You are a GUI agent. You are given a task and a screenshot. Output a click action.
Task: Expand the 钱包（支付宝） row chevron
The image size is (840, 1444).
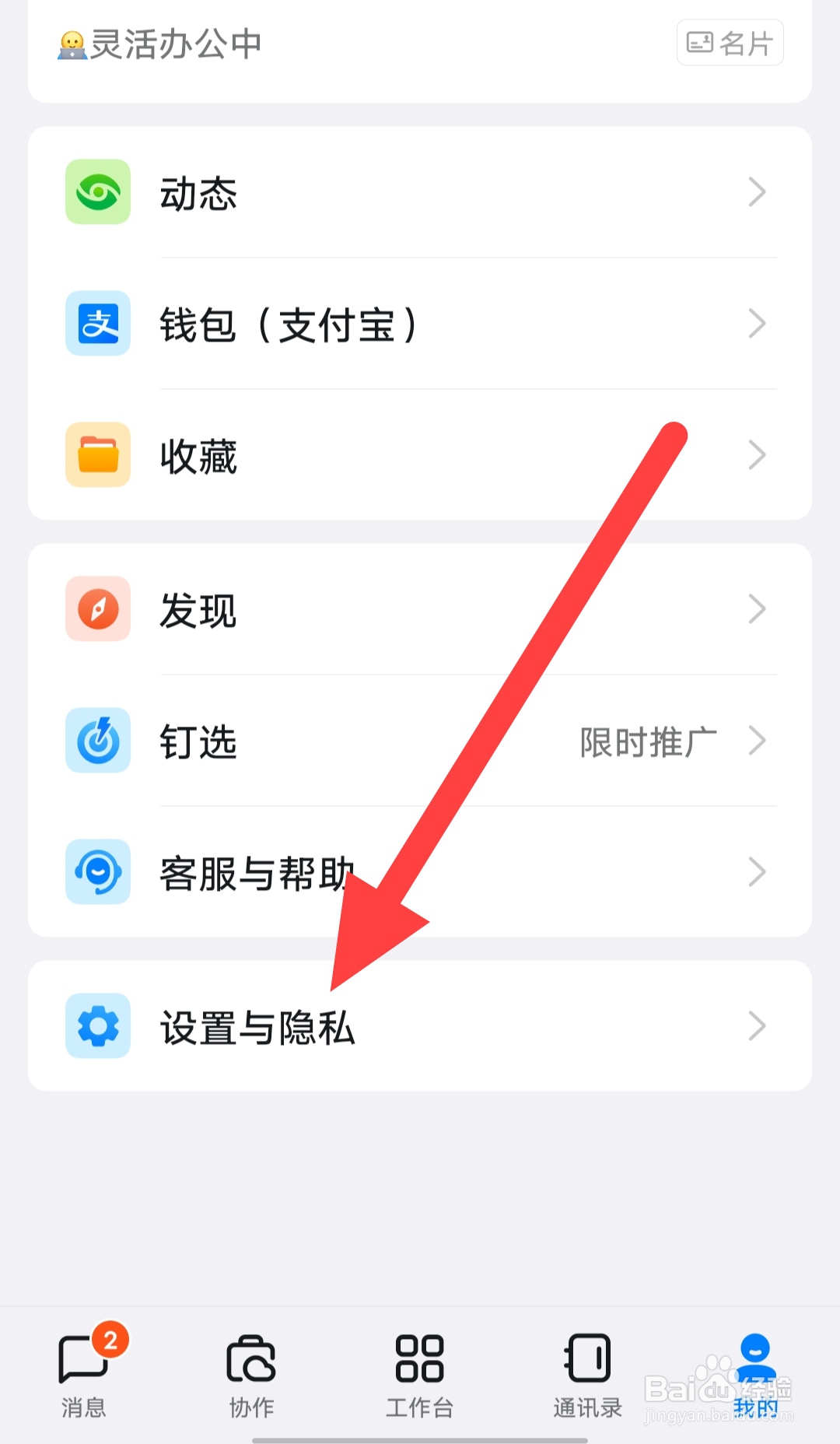tap(755, 324)
